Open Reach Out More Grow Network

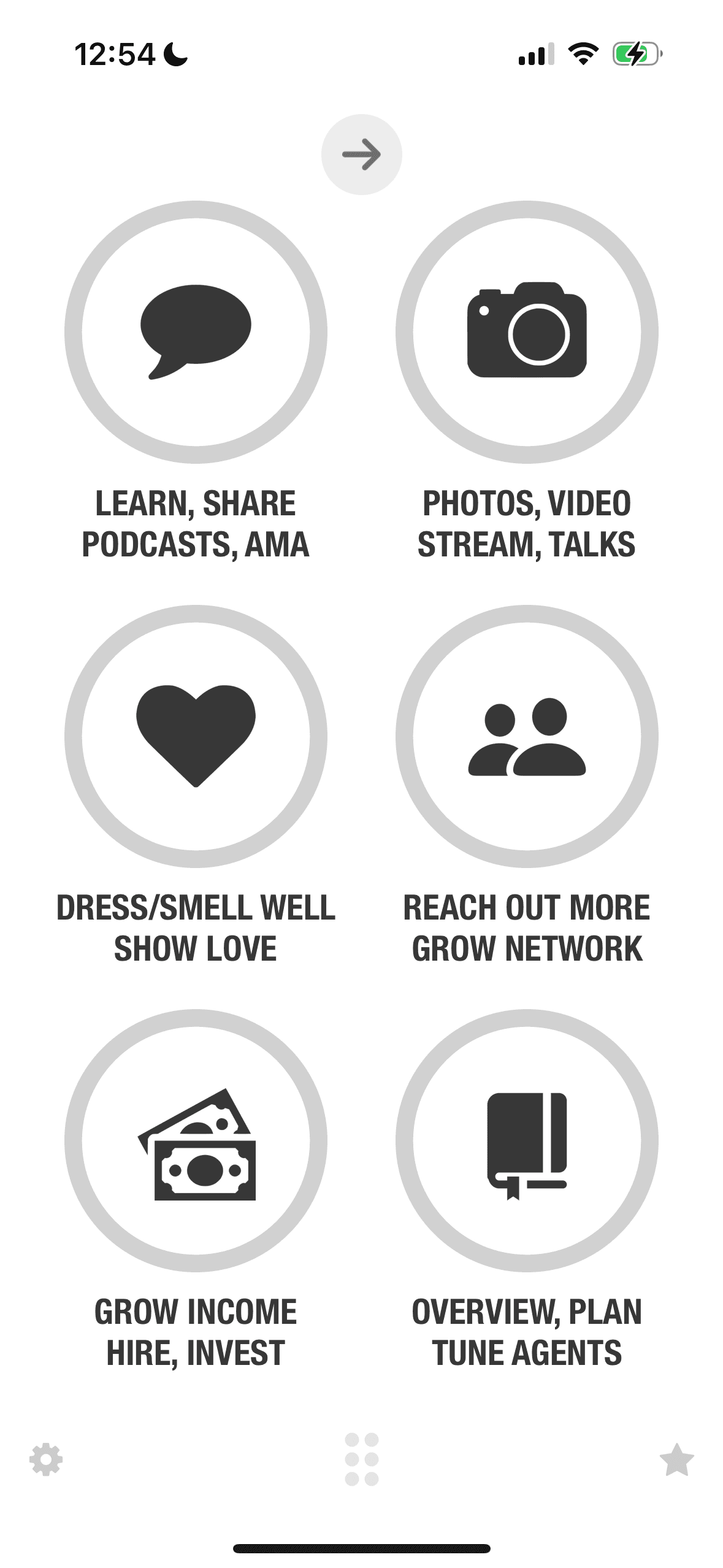(x=527, y=736)
